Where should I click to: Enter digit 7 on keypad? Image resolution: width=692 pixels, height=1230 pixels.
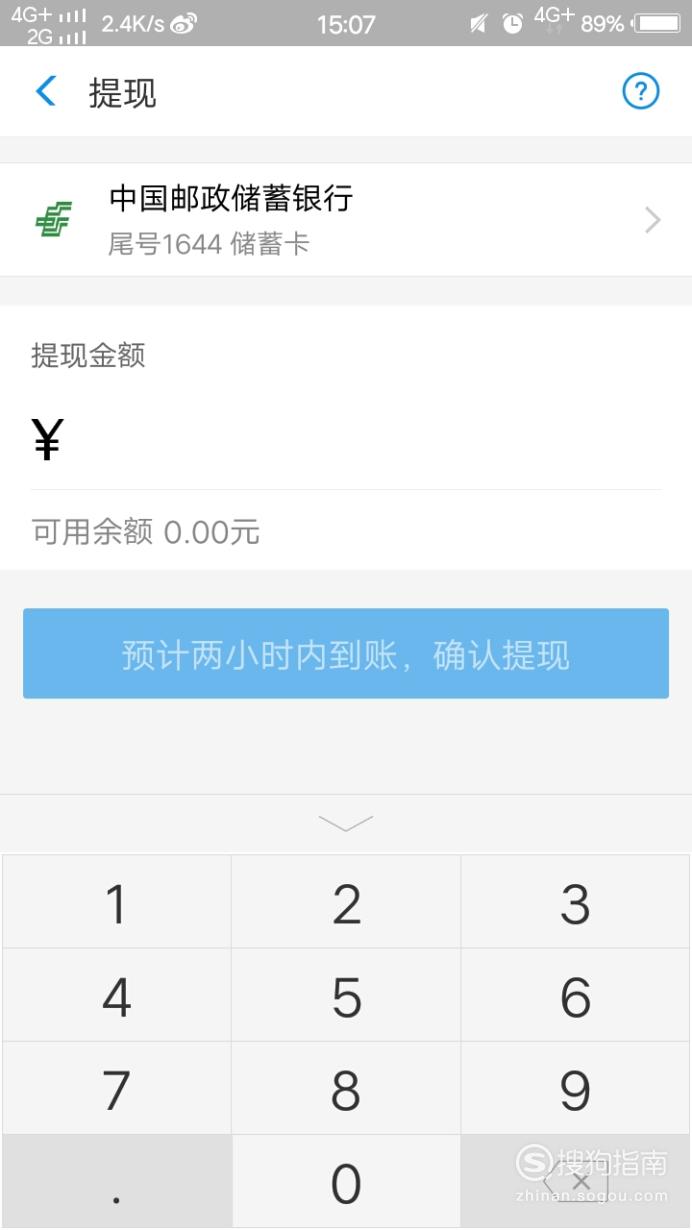click(116, 1089)
